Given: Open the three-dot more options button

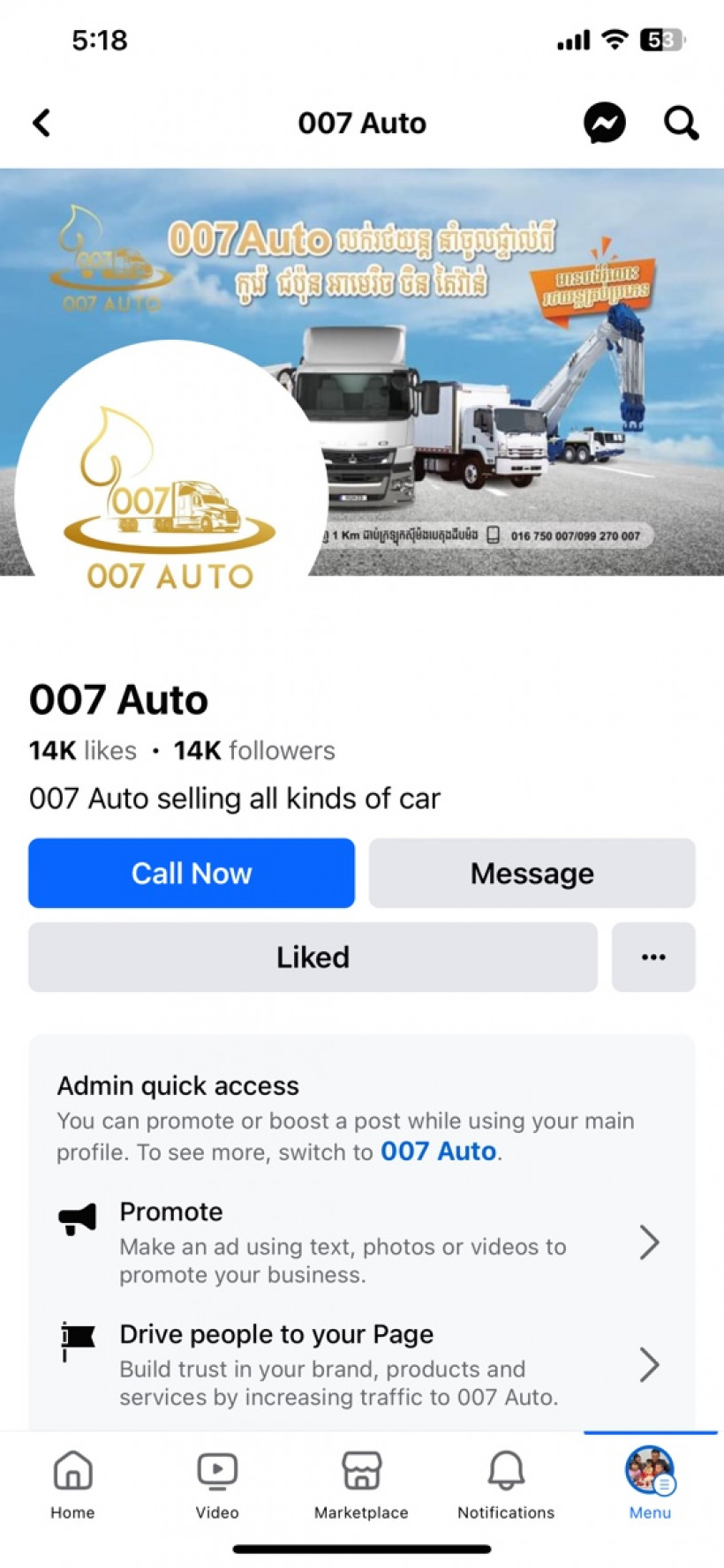Looking at the screenshot, I should coord(653,957).
